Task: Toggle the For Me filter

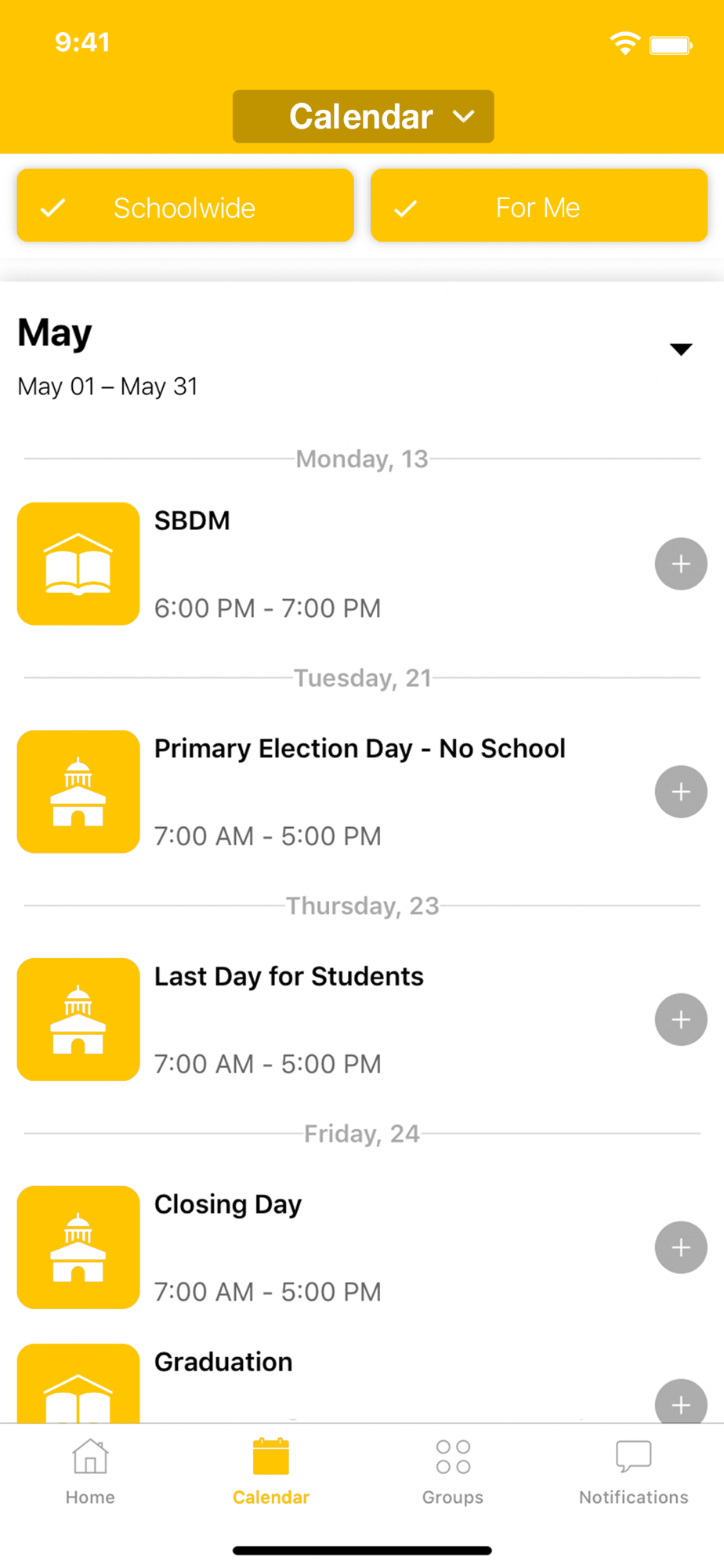Action: pos(539,205)
